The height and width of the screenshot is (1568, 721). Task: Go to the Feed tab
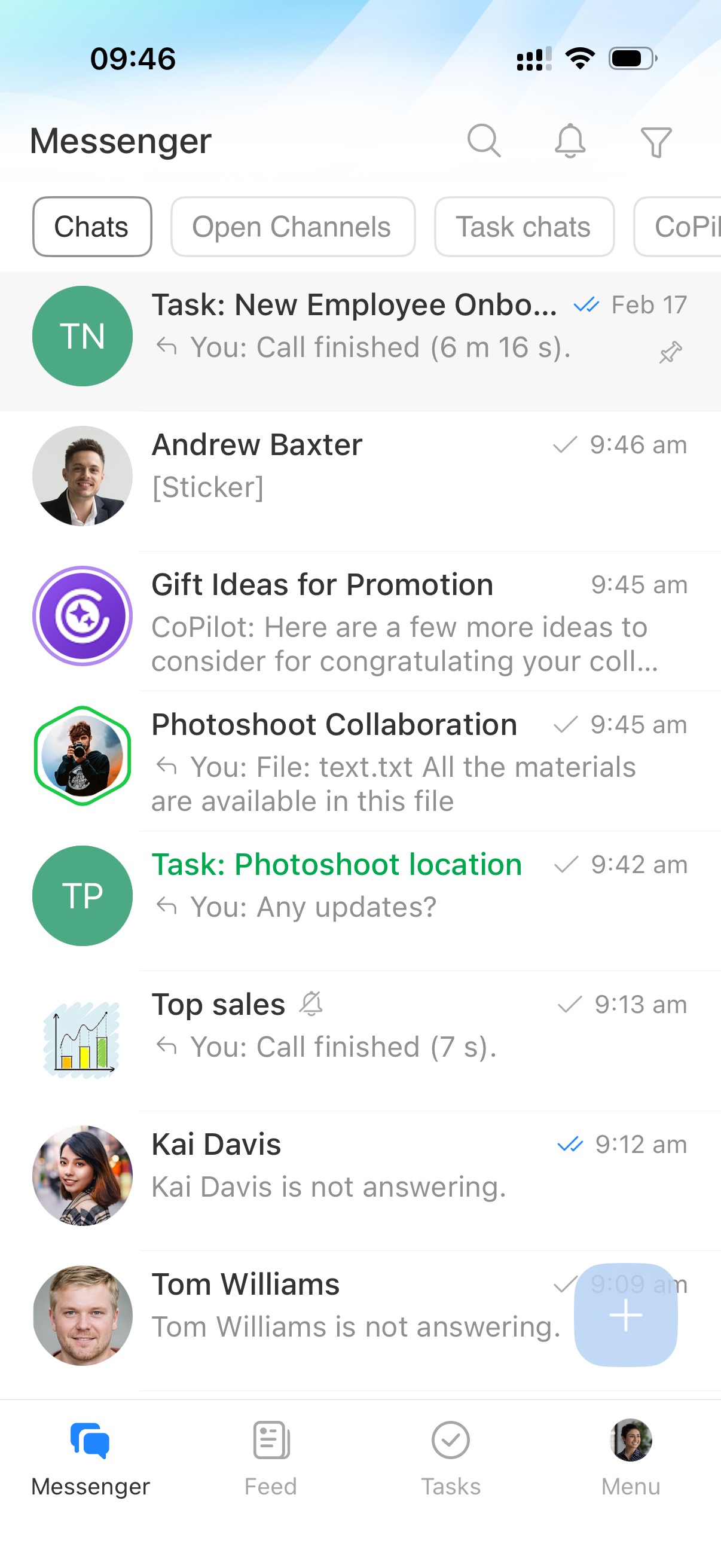271,1458
